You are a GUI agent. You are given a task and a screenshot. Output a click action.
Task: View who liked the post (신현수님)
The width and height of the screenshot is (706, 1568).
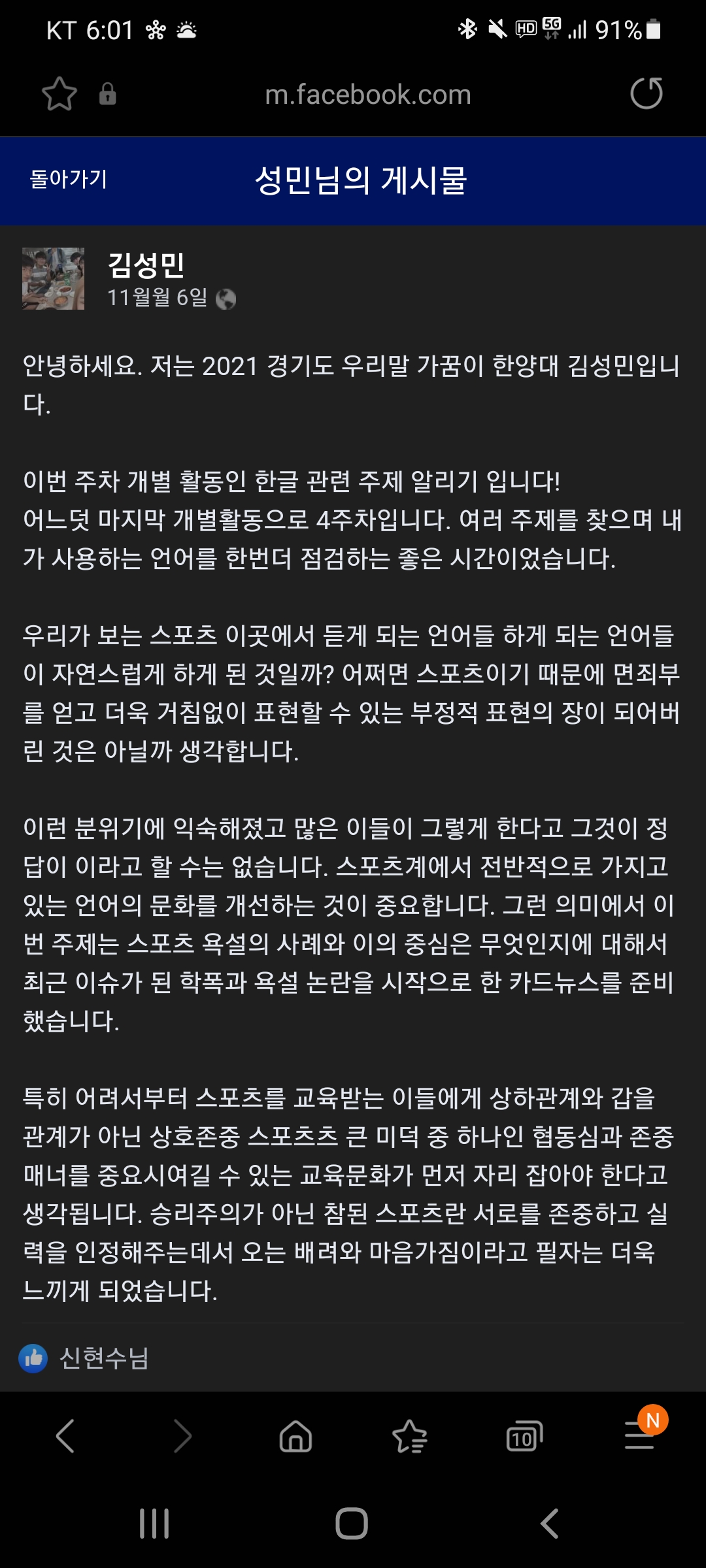click(103, 1358)
